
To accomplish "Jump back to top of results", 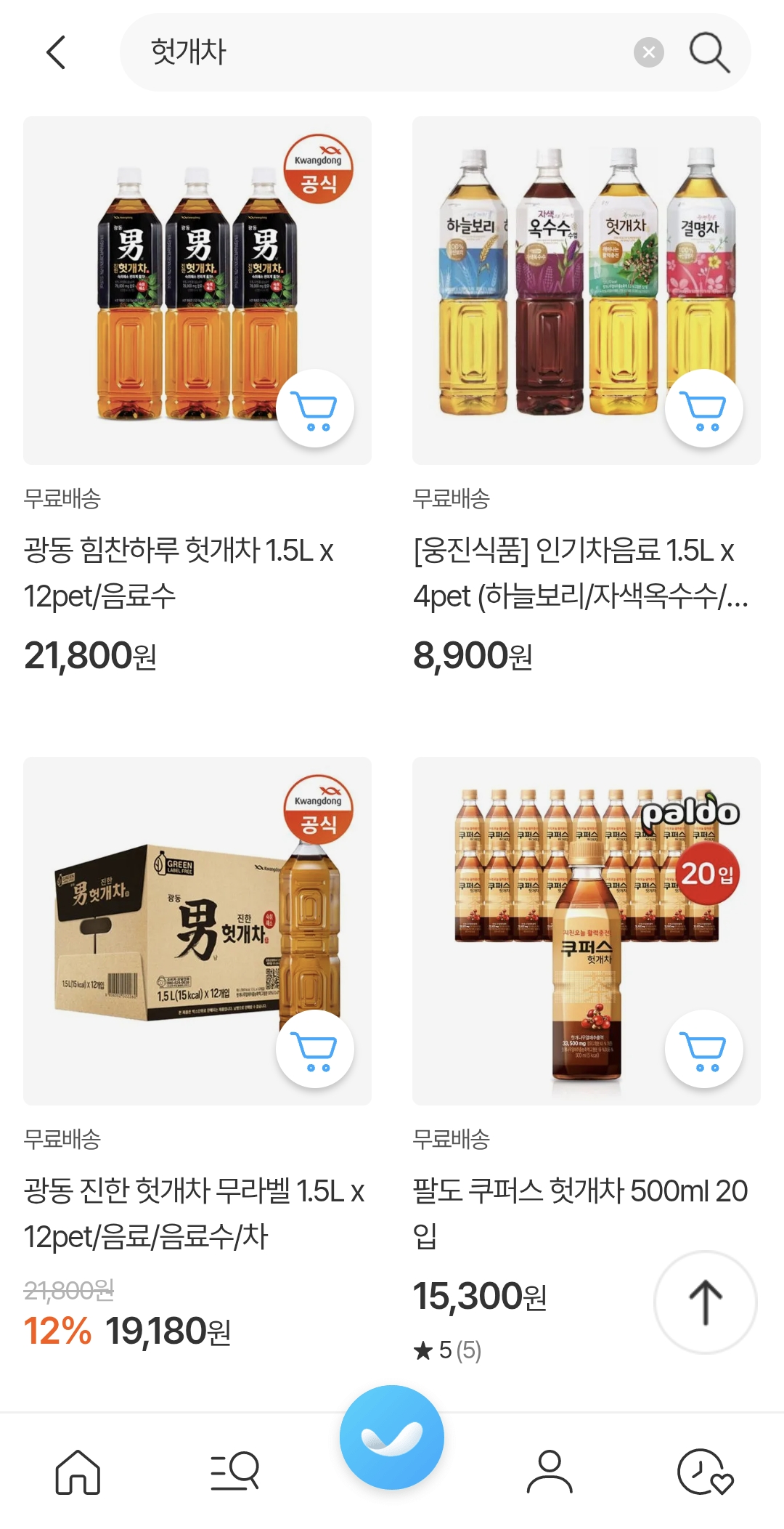I will coord(705,1302).
